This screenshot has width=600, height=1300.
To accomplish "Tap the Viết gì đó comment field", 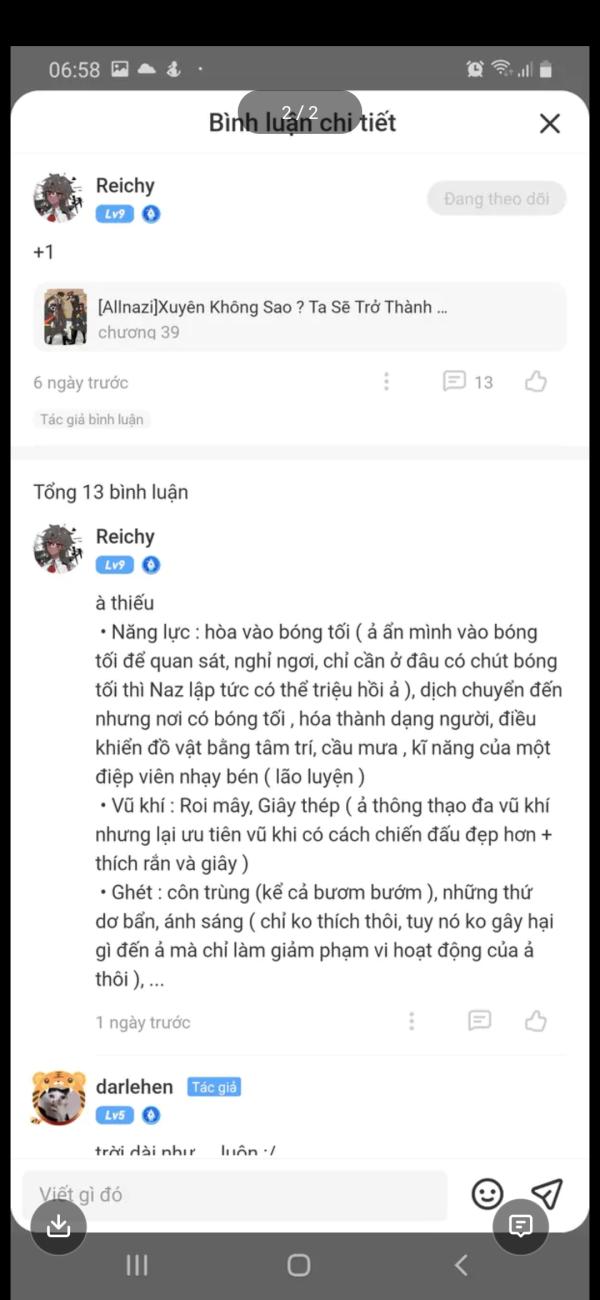I will 235,1194.
